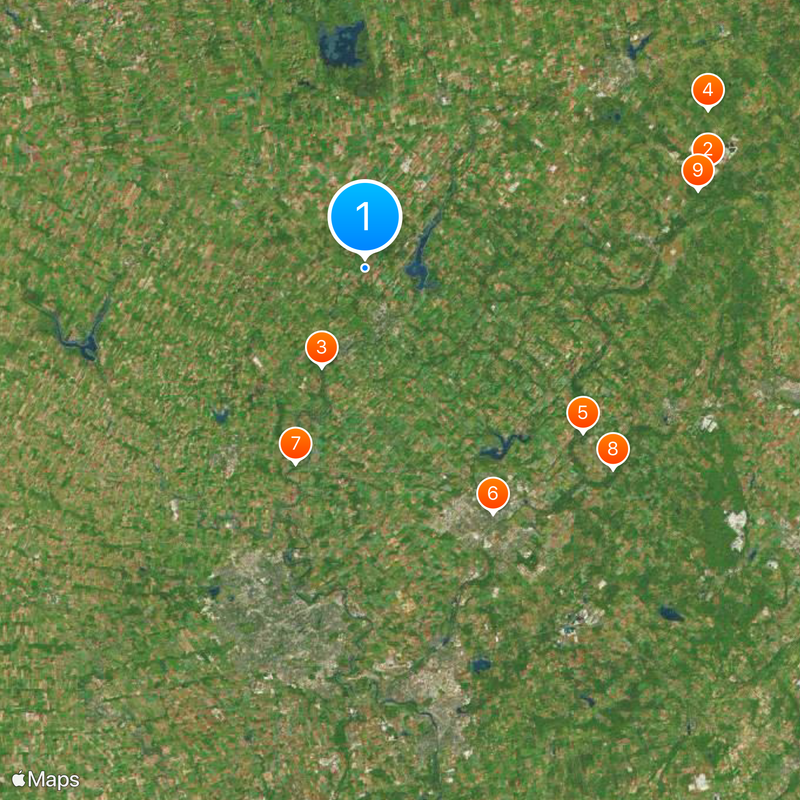Image resolution: width=800 pixels, height=800 pixels.
Task: Select the orange pin numbered 7
Action: click(x=295, y=443)
